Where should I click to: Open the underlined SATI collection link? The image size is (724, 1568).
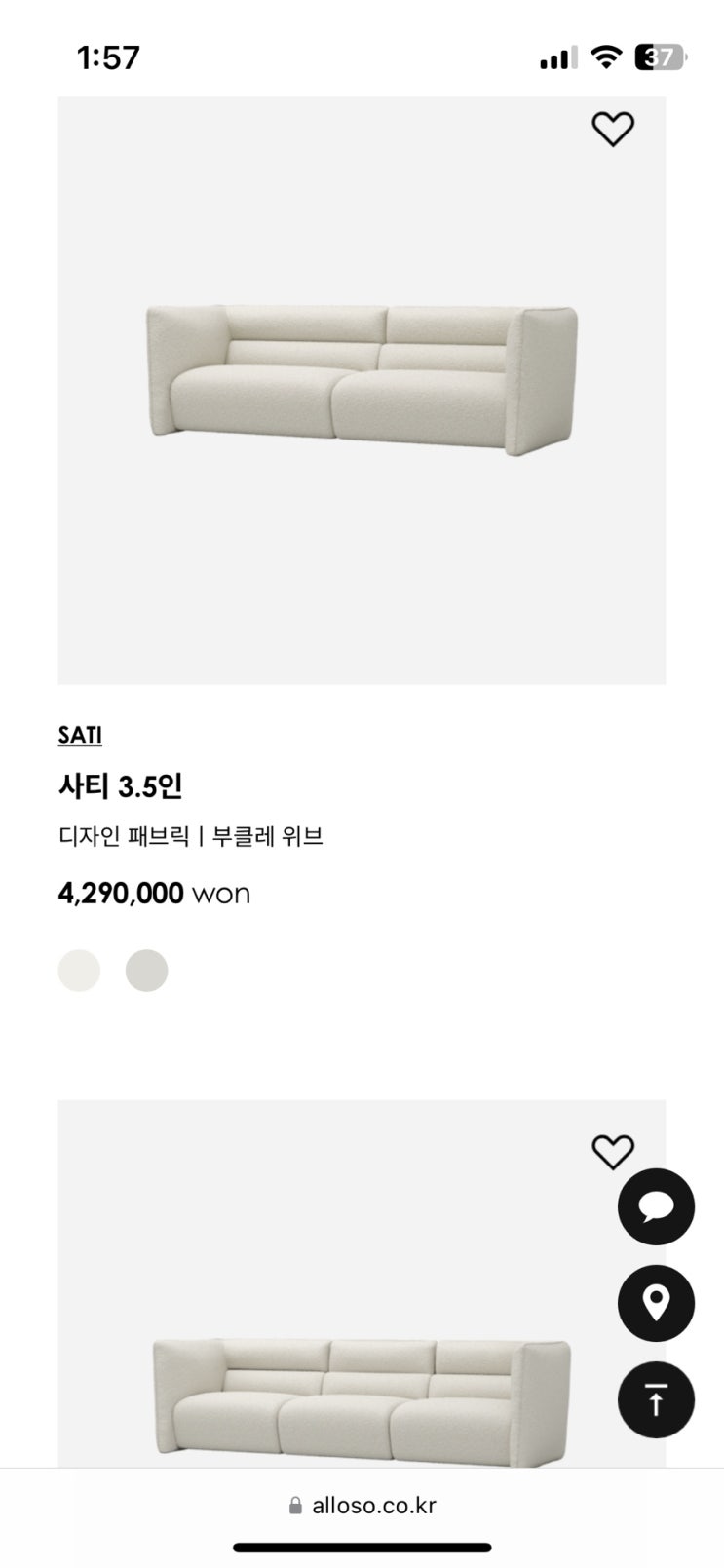coord(80,735)
